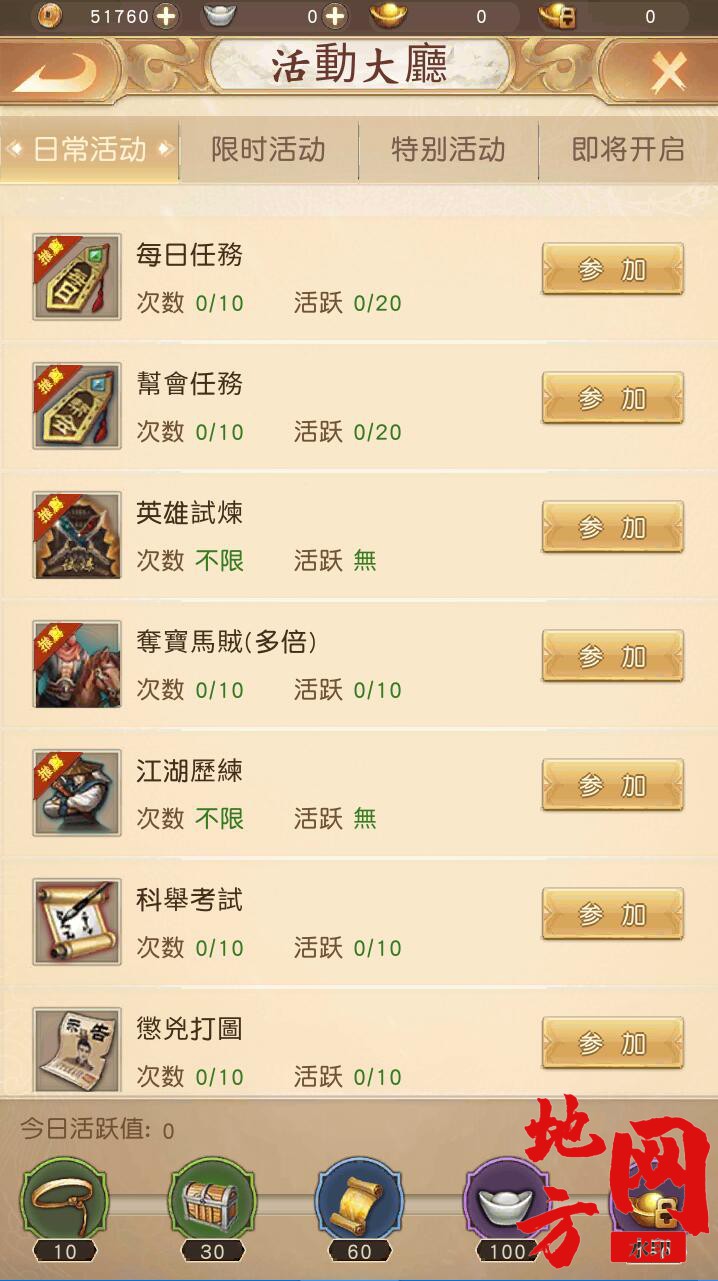Image resolution: width=718 pixels, height=1281 pixels.
Task: Participate in 奪寶馬賊(多倍)
Action: (x=612, y=657)
